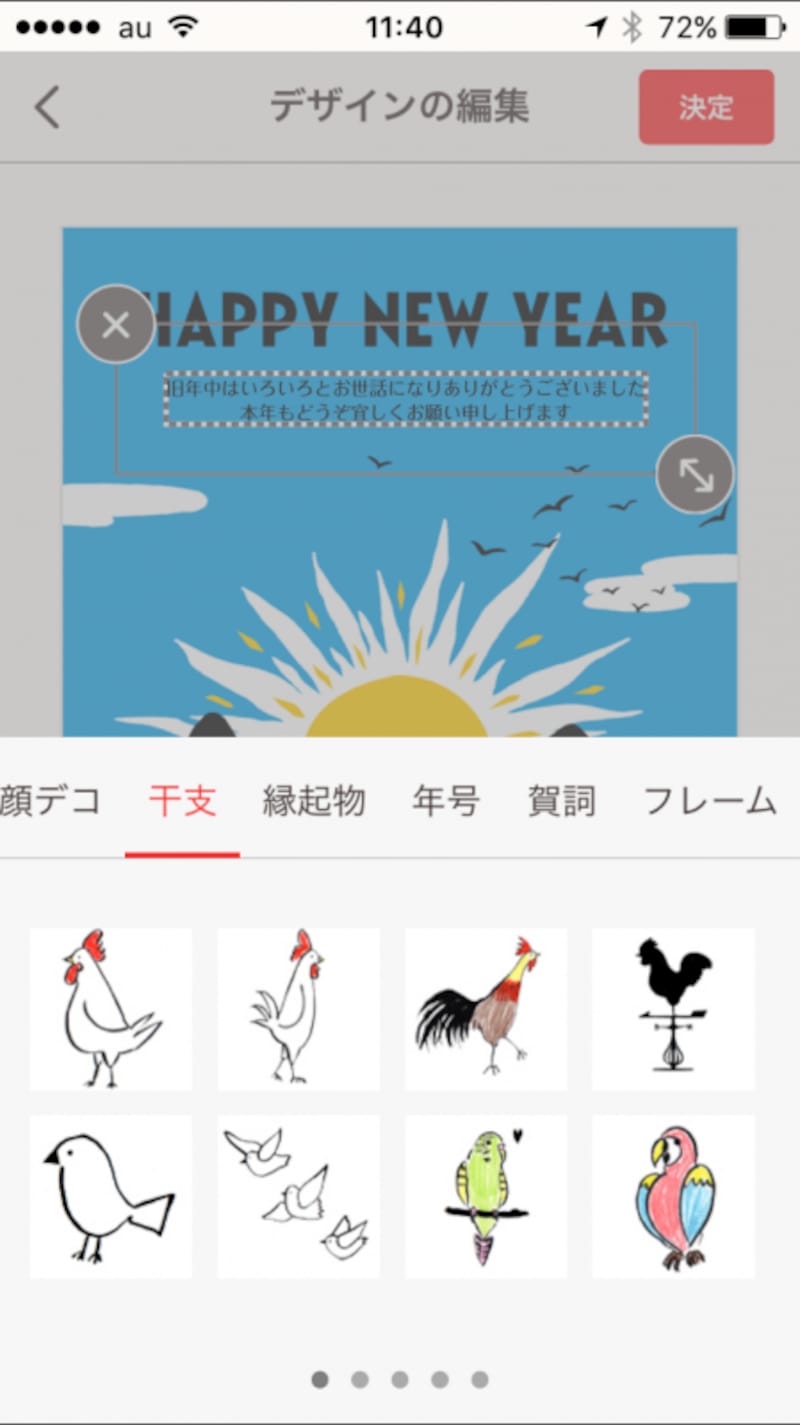
Task: Open the 縁起物 tab
Action: 314,801
